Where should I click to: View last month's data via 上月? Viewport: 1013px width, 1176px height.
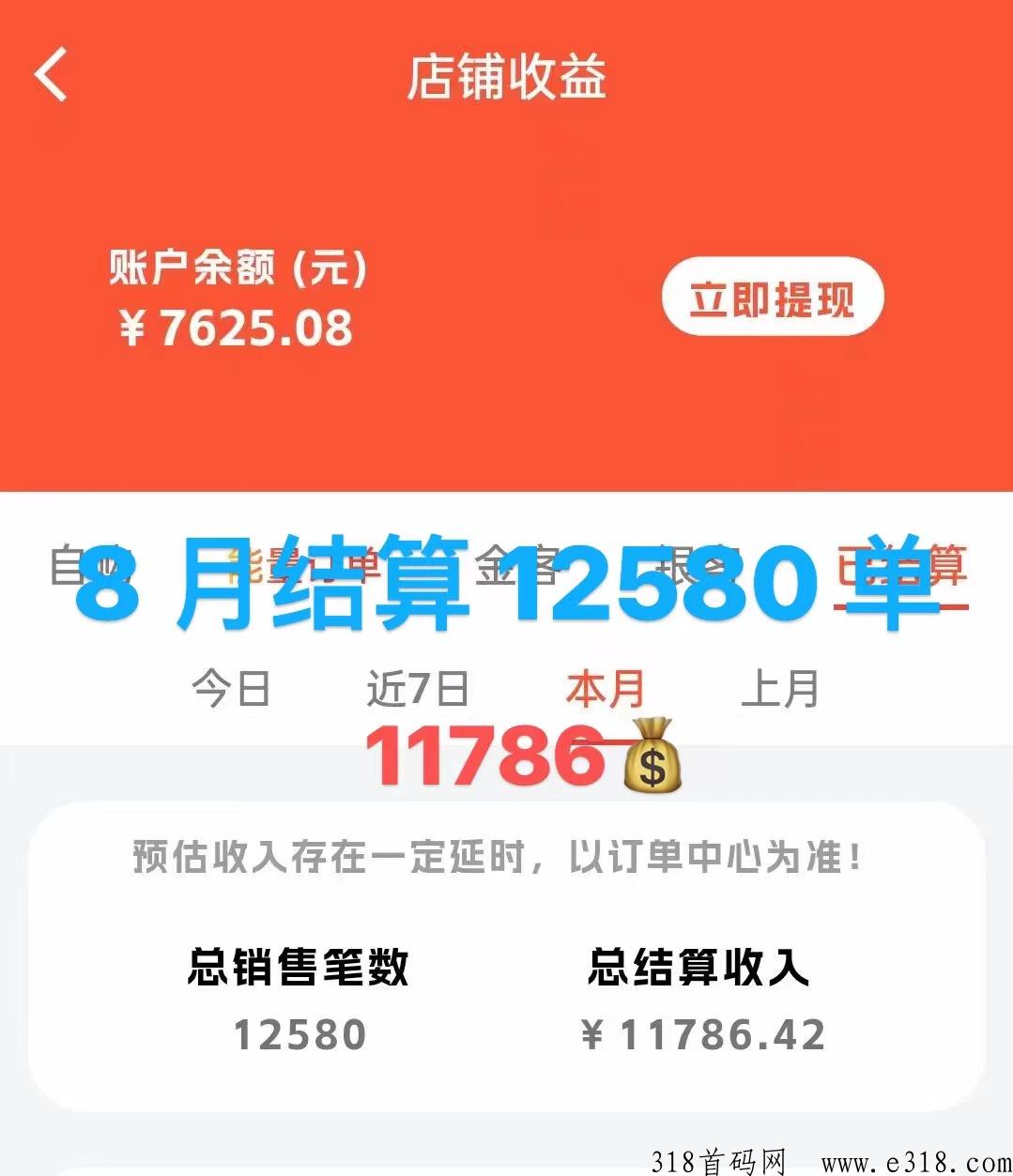coord(780,689)
